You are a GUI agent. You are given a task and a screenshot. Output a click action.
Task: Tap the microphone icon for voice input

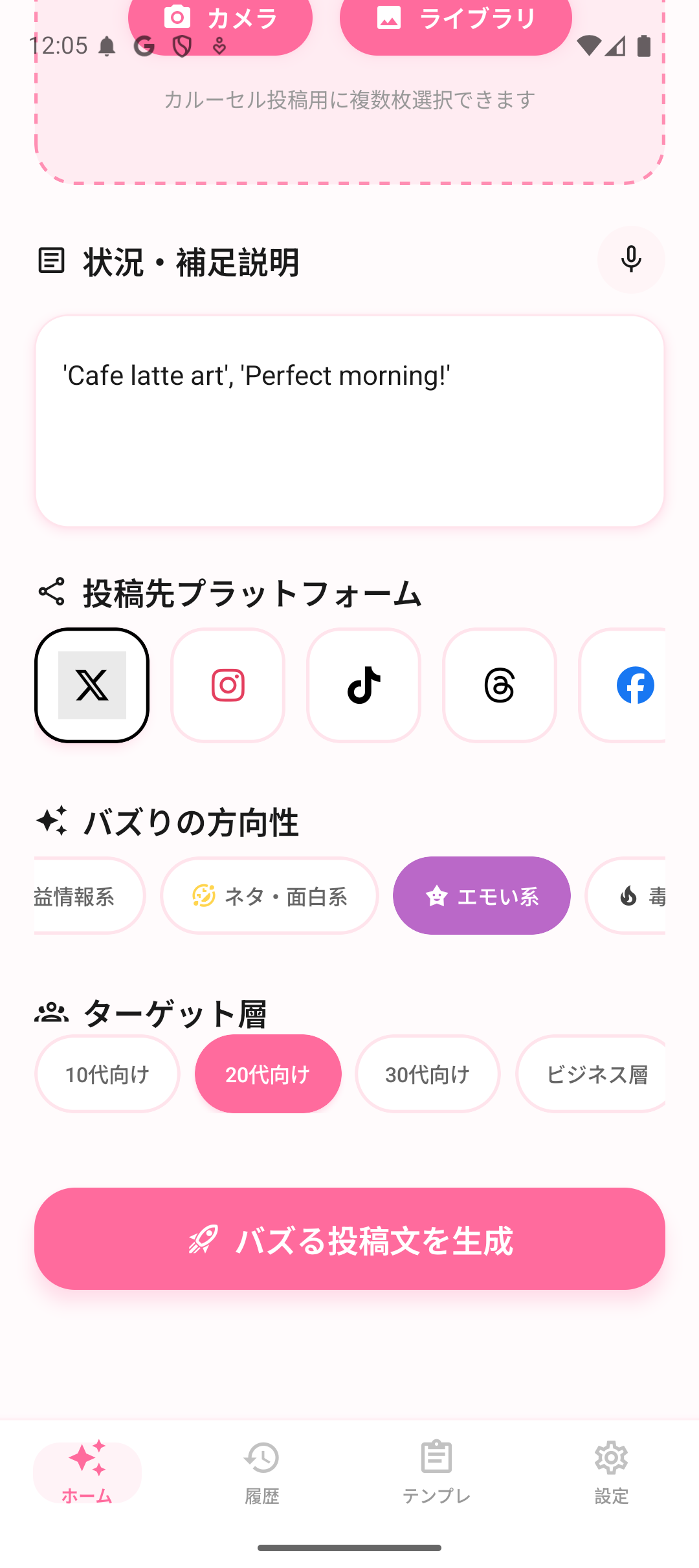pos(630,260)
